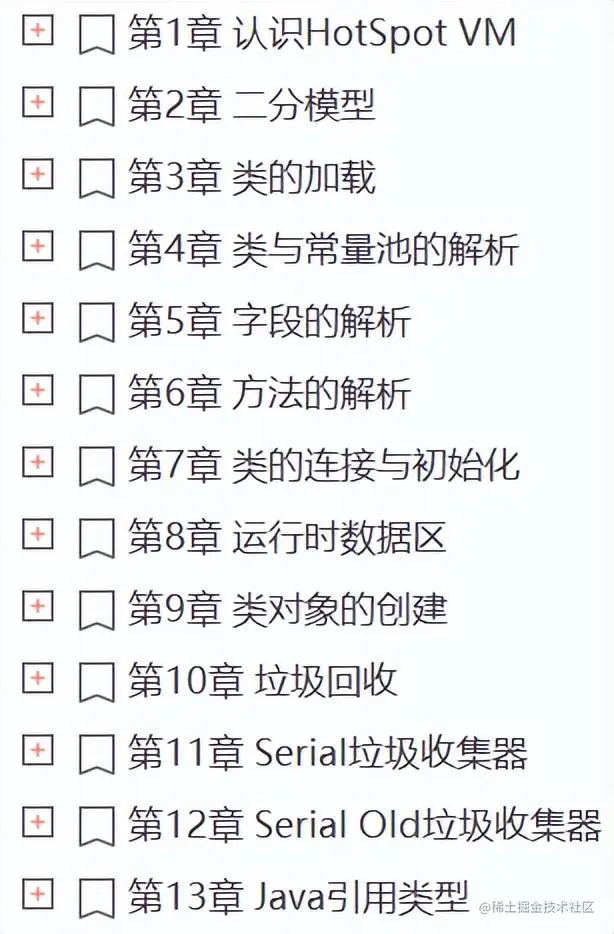Image resolution: width=614 pixels, height=934 pixels.
Task: Expand the 第9章 类对象的创建 node
Action: point(37,606)
